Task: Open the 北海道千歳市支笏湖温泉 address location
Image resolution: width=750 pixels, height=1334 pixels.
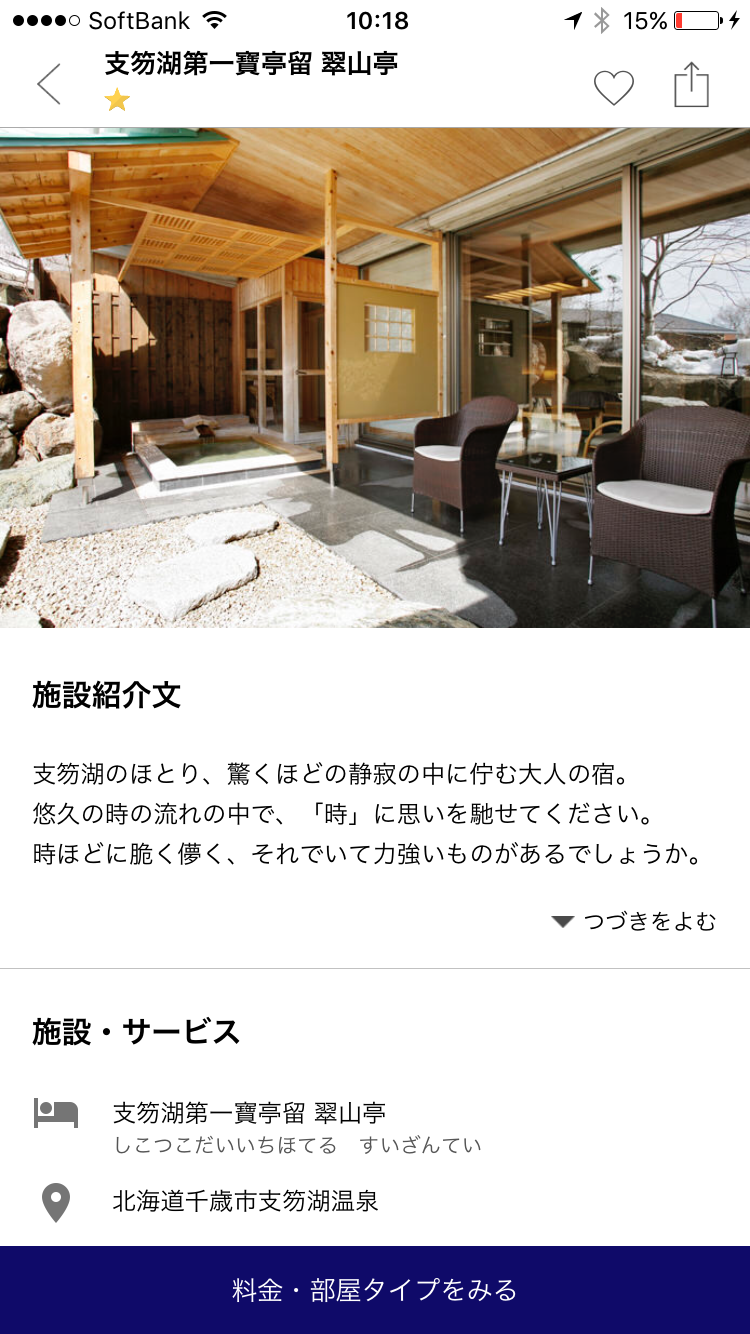Action: (x=245, y=1201)
